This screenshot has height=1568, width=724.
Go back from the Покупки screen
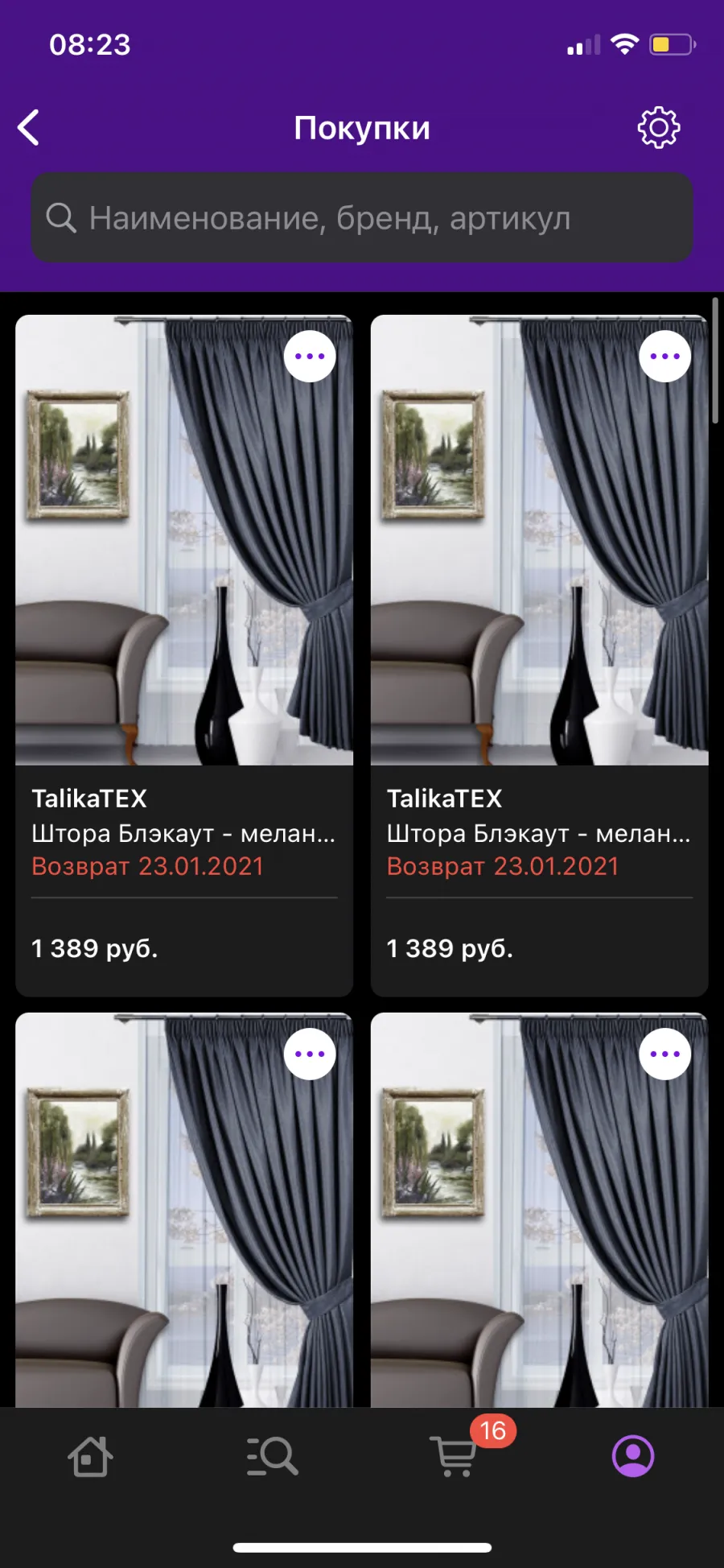tap(29, 128)
